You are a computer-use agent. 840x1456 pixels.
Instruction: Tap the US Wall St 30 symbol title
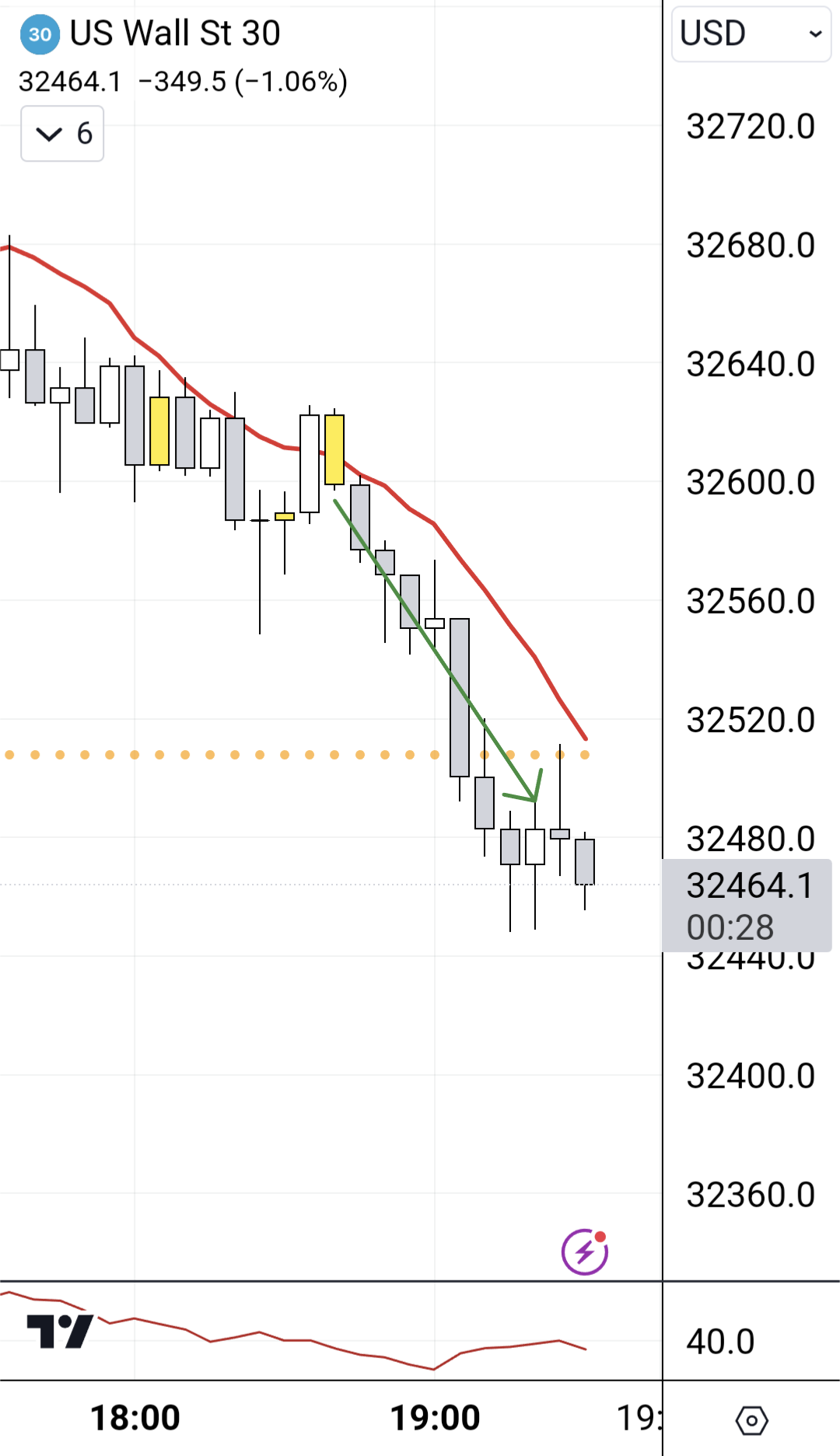(x=174, y=33)
